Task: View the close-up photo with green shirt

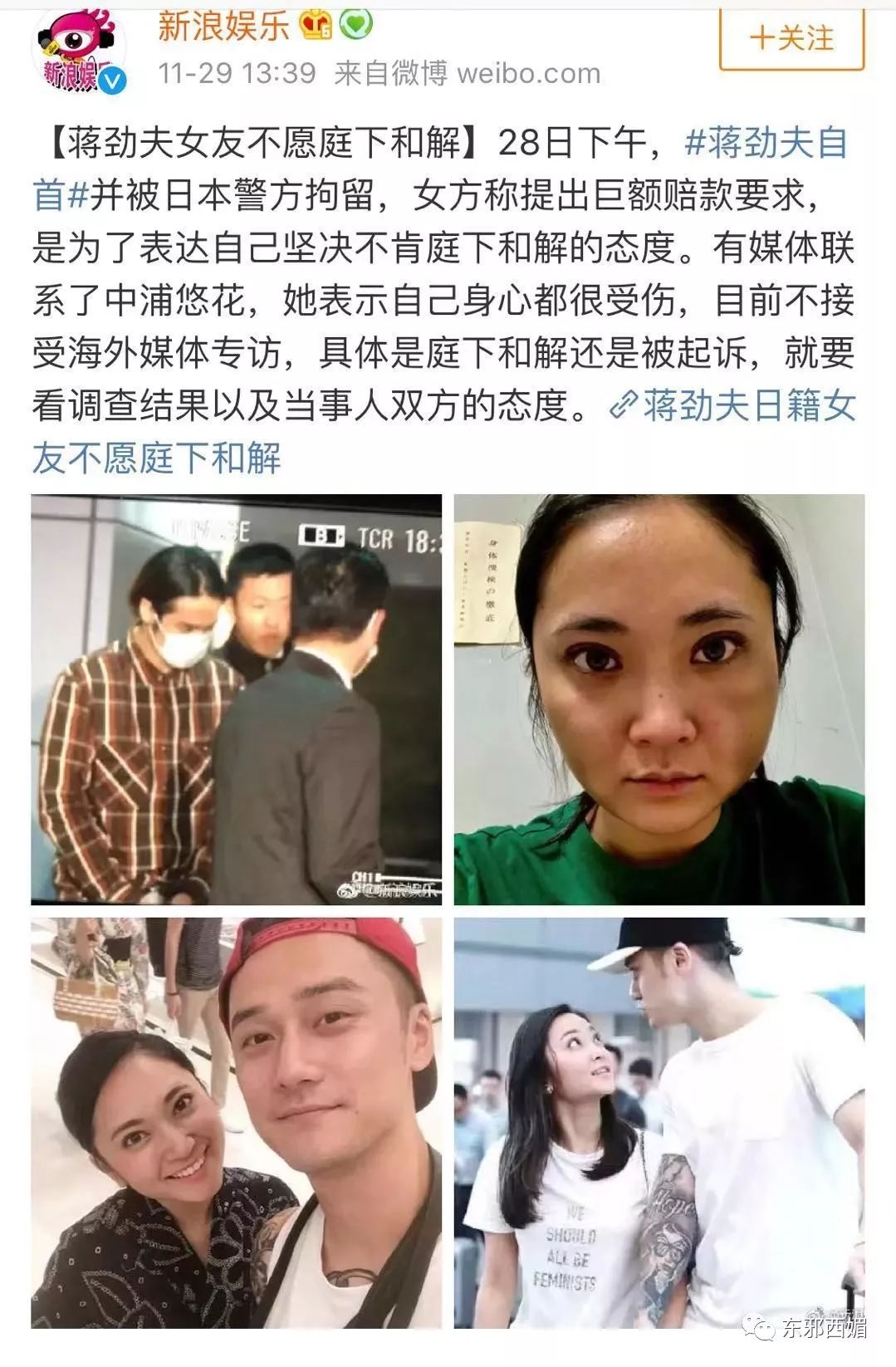Action: (659, 699)
